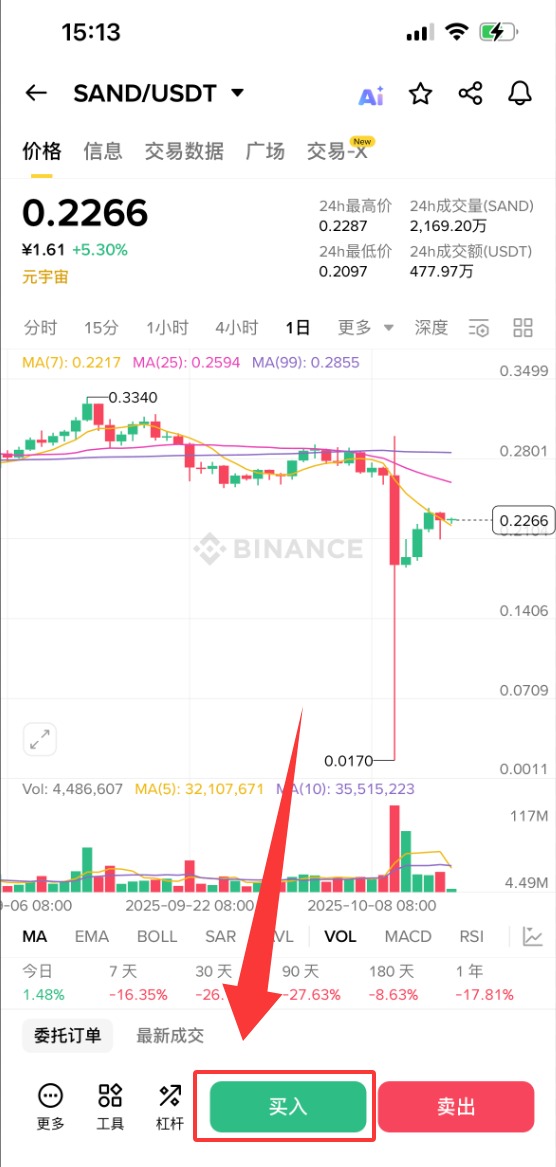
Task: Go back with the arrow icon
Action: 36,93
